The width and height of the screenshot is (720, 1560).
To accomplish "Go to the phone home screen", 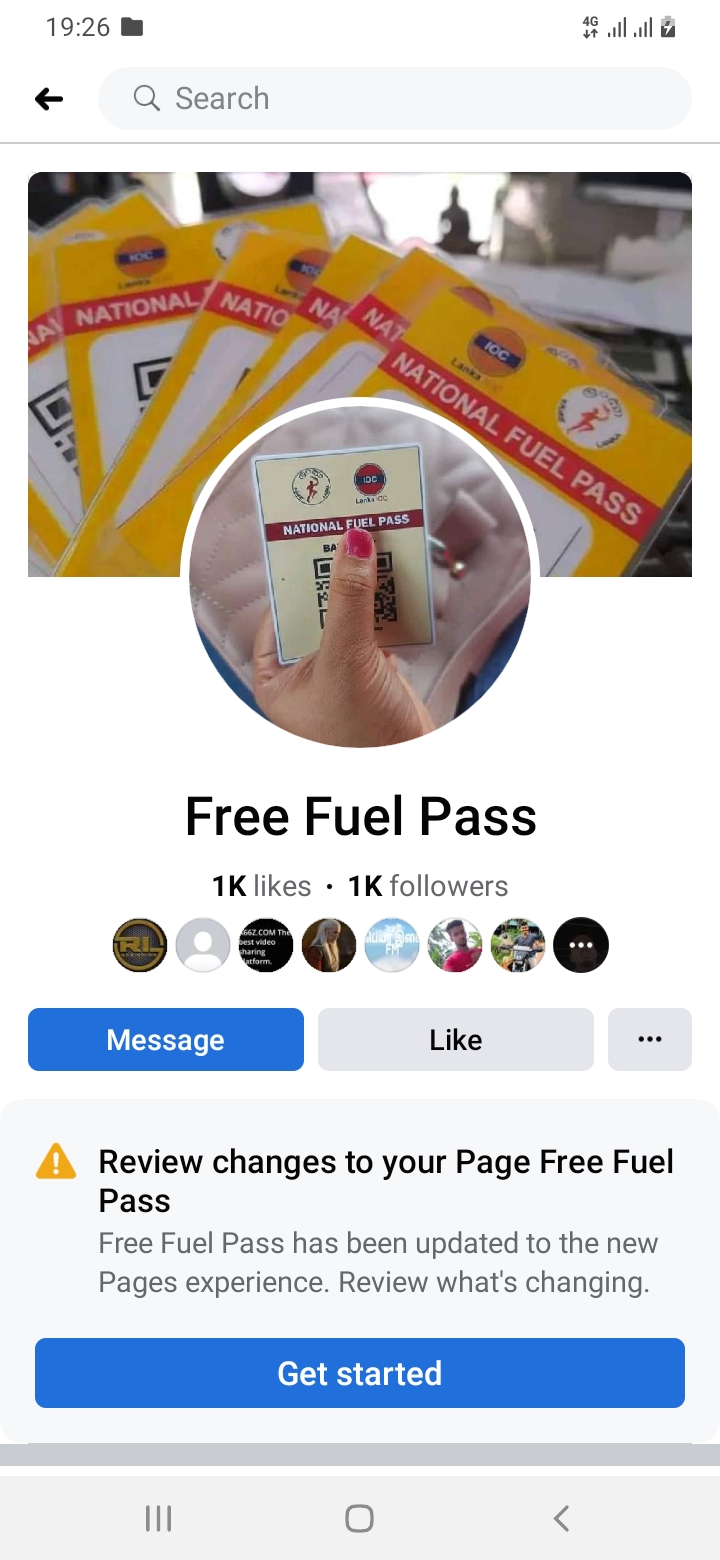I will 359,1519.
